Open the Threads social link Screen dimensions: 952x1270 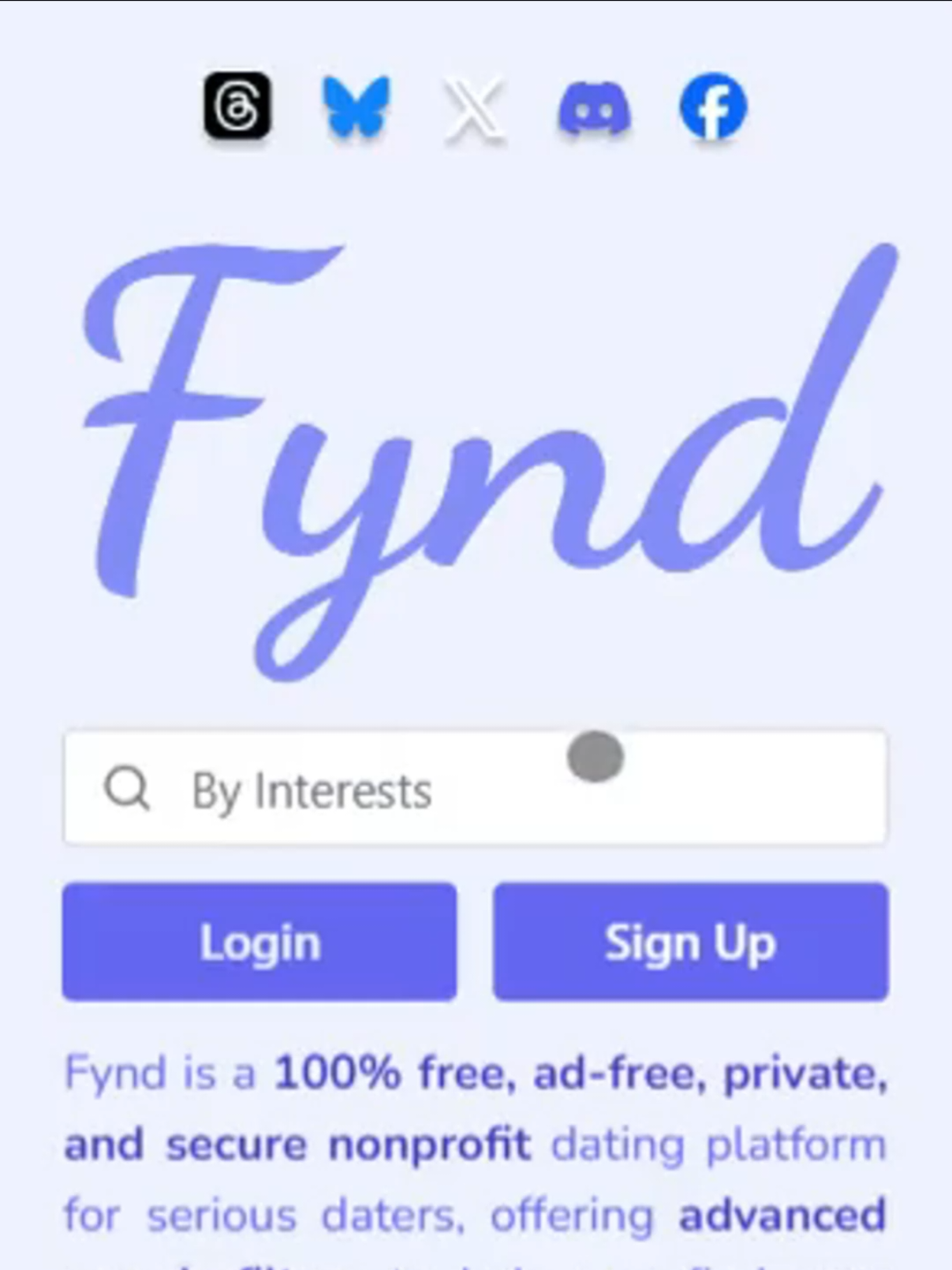tap(237, 106)
